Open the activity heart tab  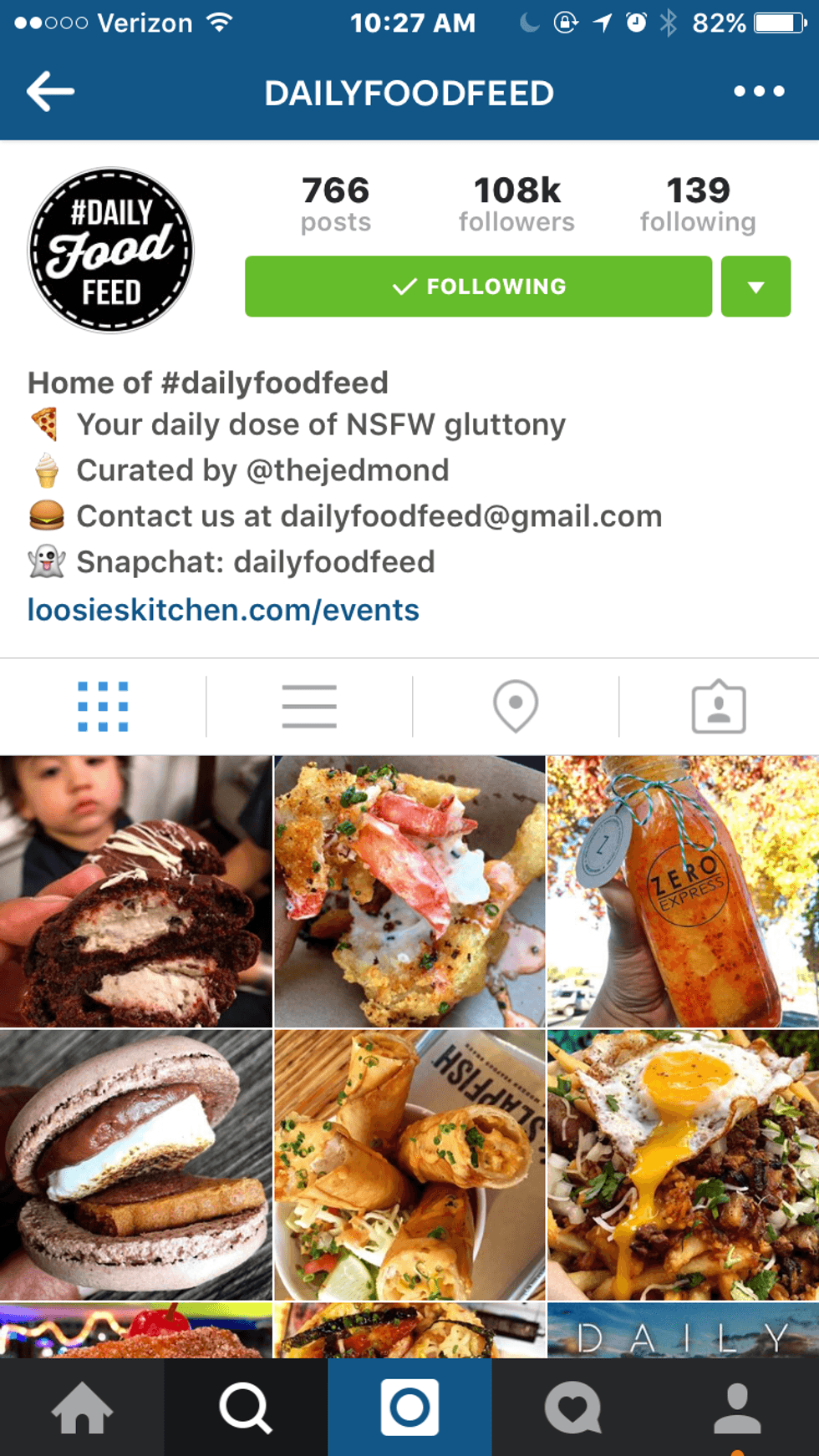[x=573, y=1408]
